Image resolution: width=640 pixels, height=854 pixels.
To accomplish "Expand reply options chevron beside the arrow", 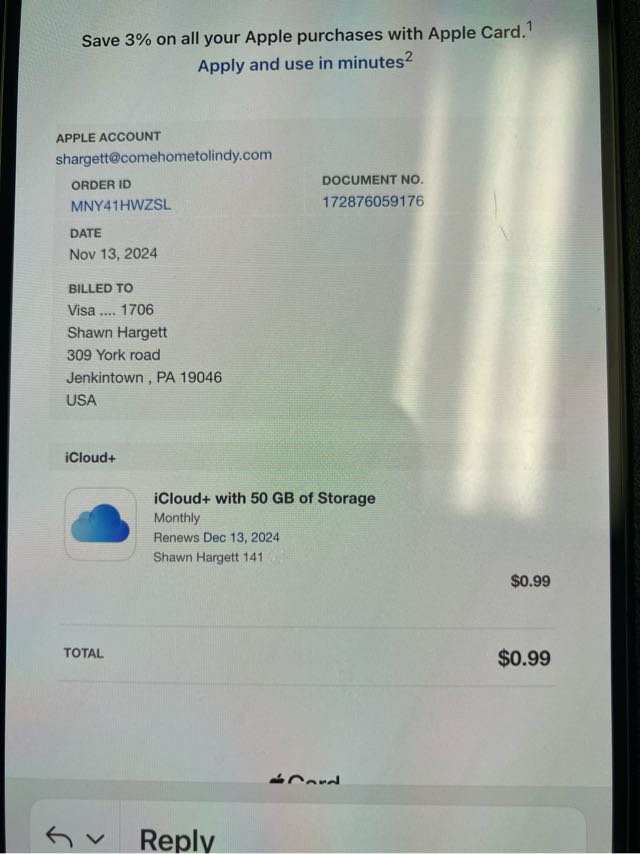I will point(95,838).
